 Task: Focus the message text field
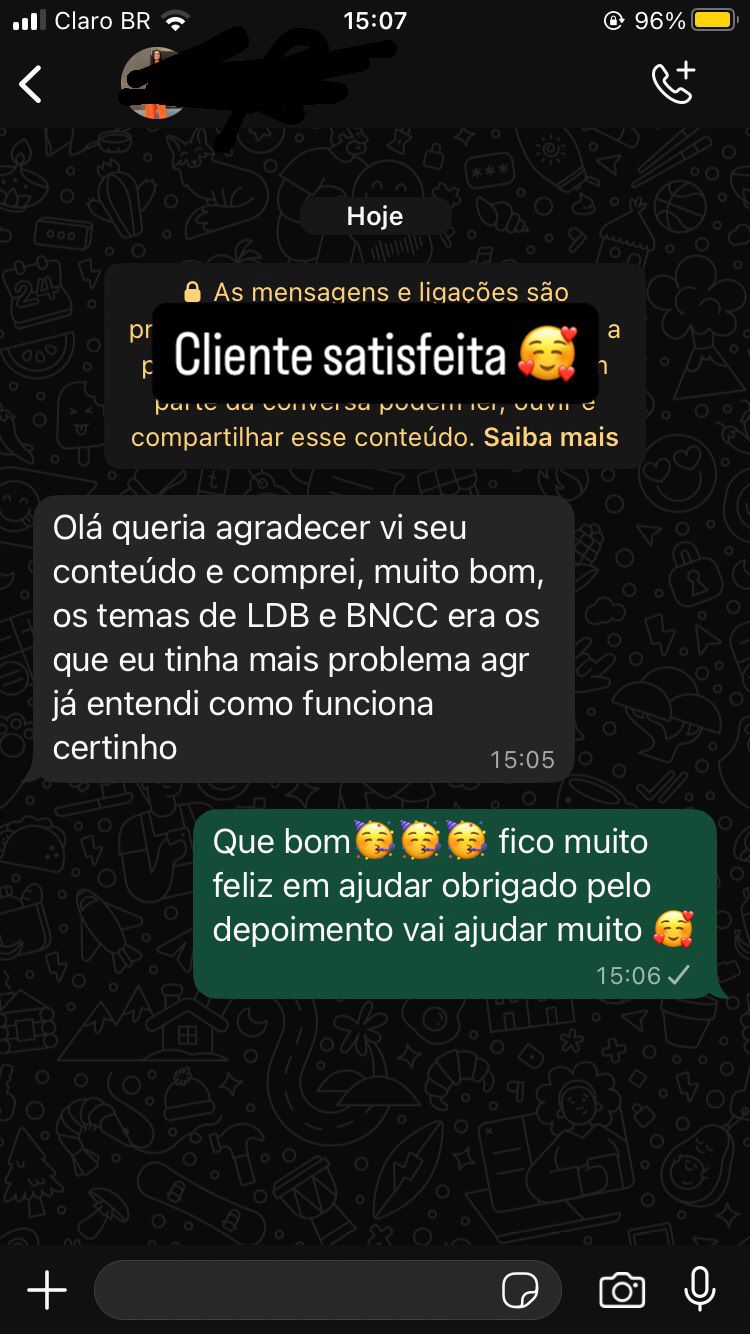295,1290
